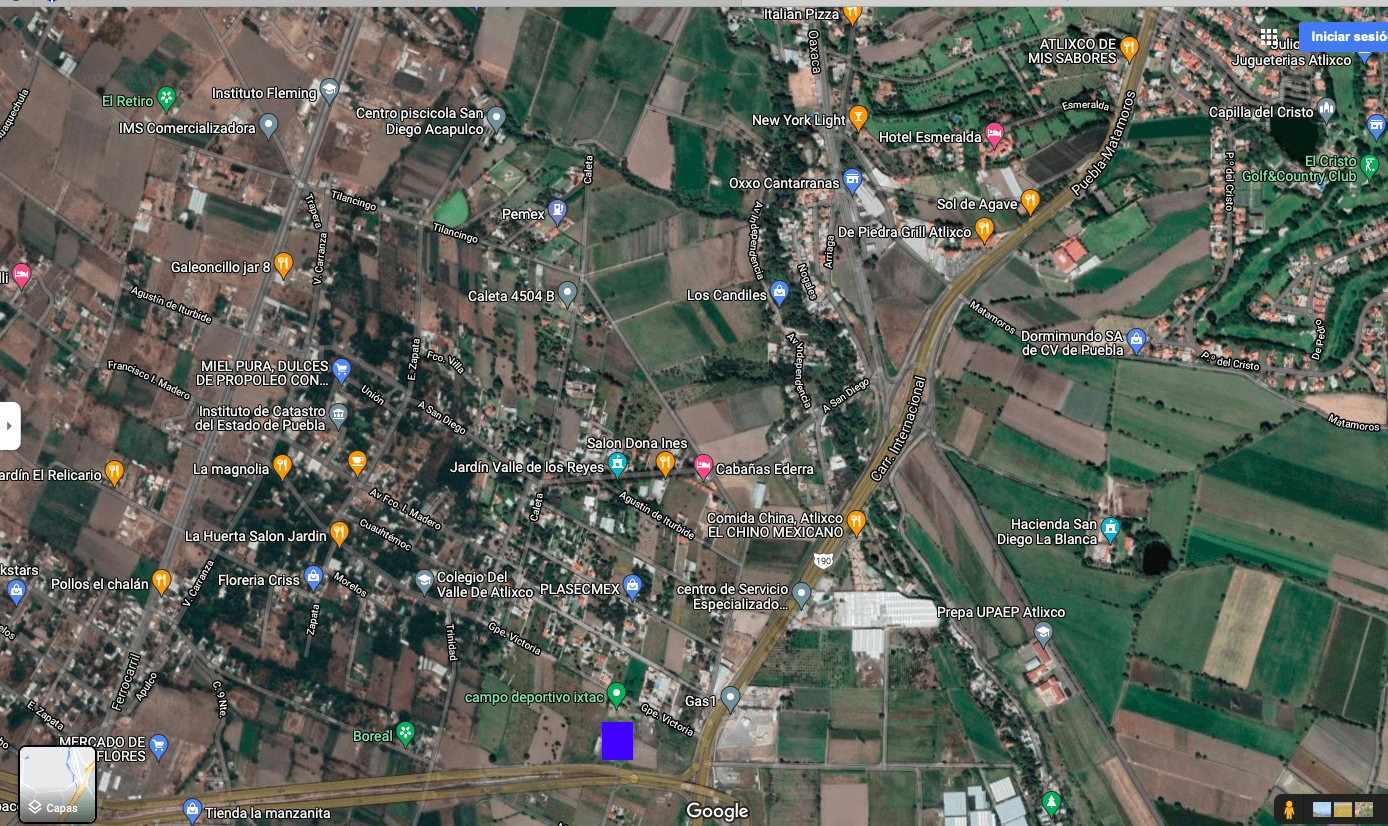
Task: Tap the campo deportivo ixtac pin
Action: point(617,693)
